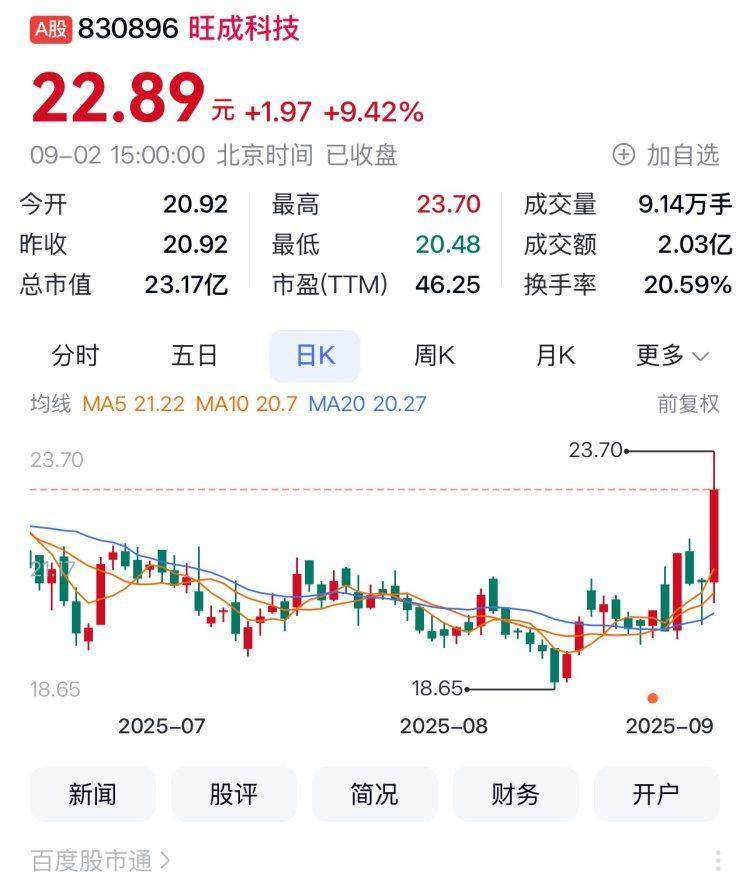The height and width of the screenshot is (881, 750).
Task: Add this stock via 加自选
Action: tap(666, 155)
